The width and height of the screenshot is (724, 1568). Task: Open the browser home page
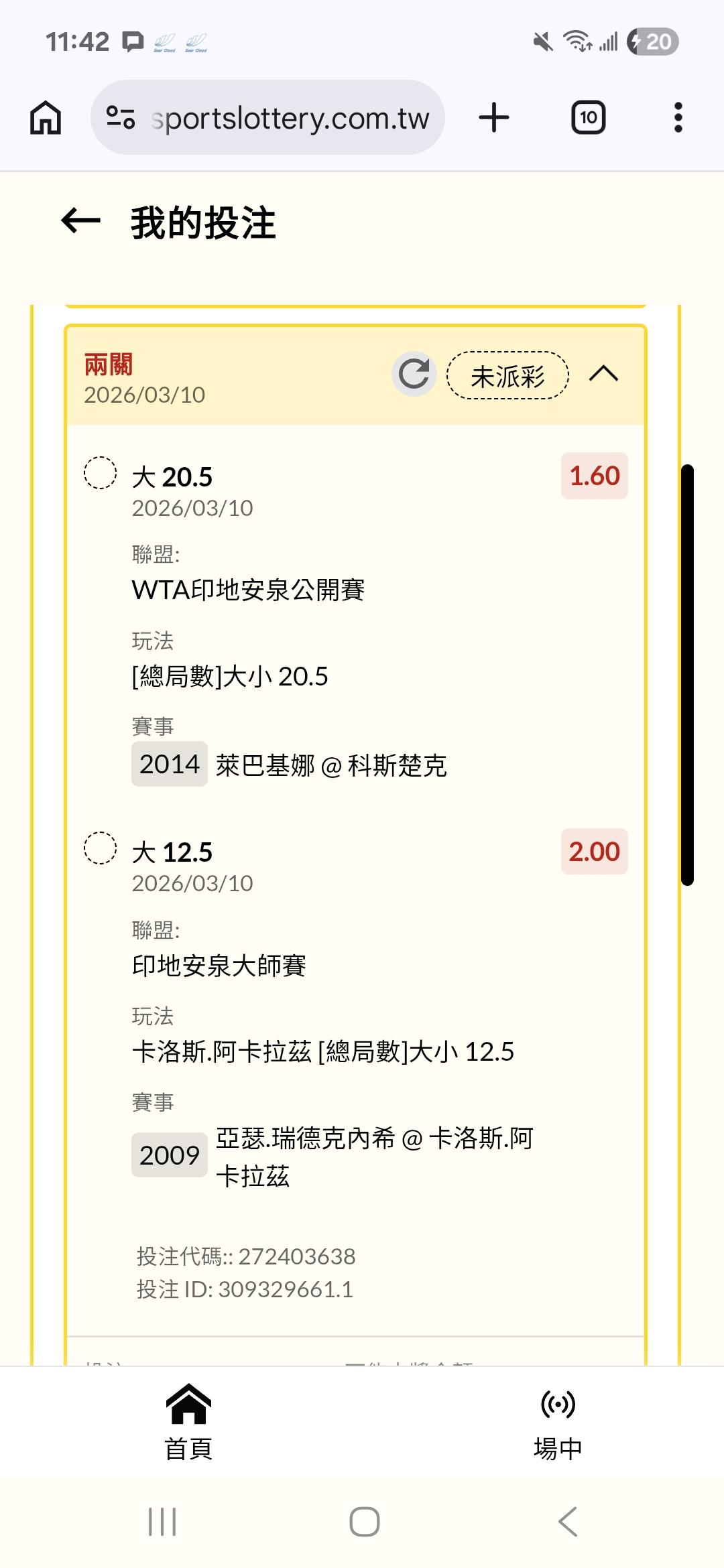(46, 118)
